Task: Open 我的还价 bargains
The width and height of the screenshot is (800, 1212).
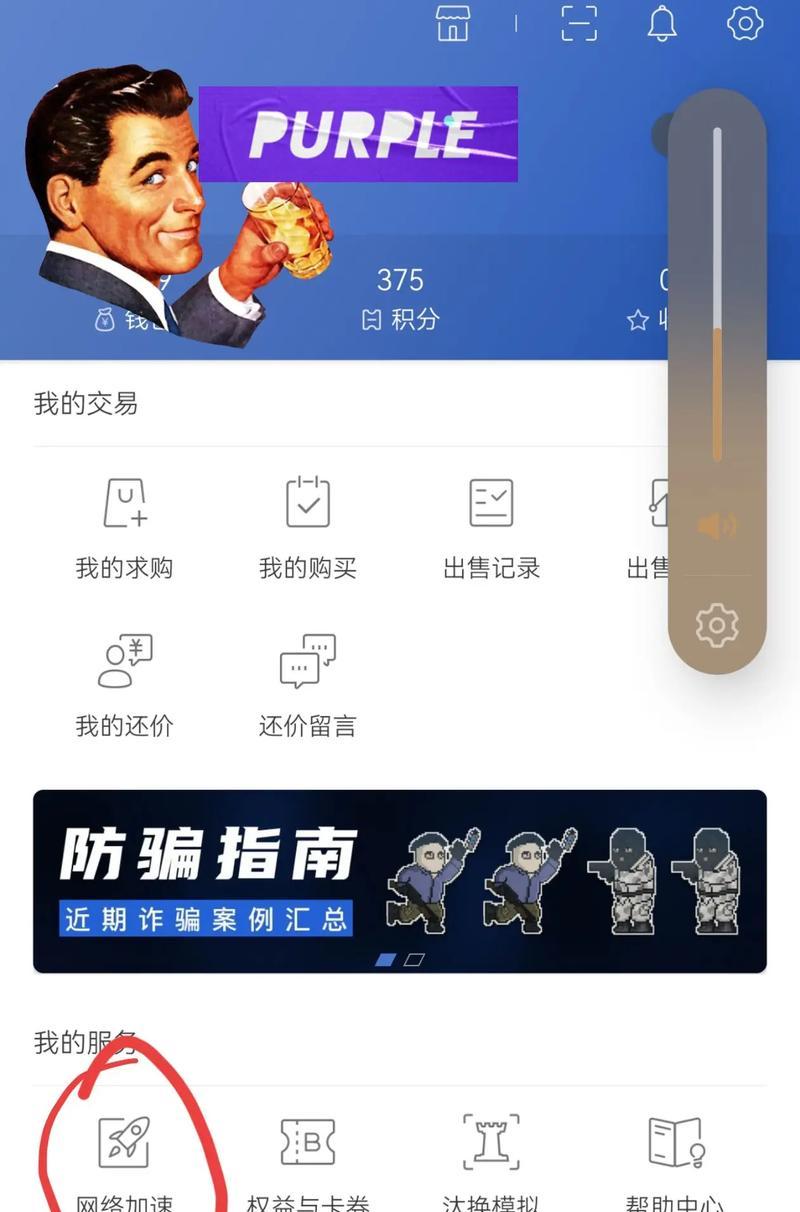Action: (125, 683)
